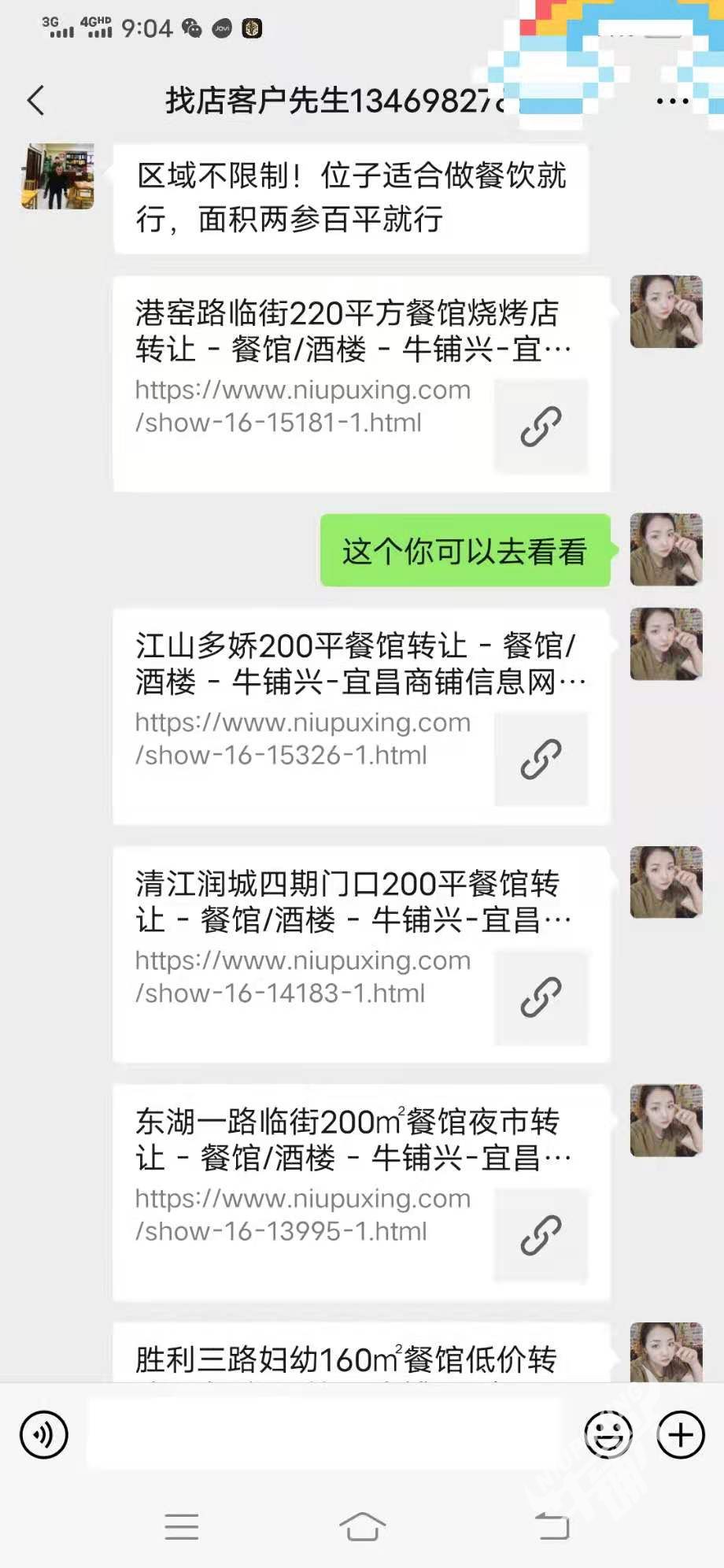The height and width of the screenshot is (1568, 724).
Task: Open the plus attachments menu
Action: [x=681, y=1434]
